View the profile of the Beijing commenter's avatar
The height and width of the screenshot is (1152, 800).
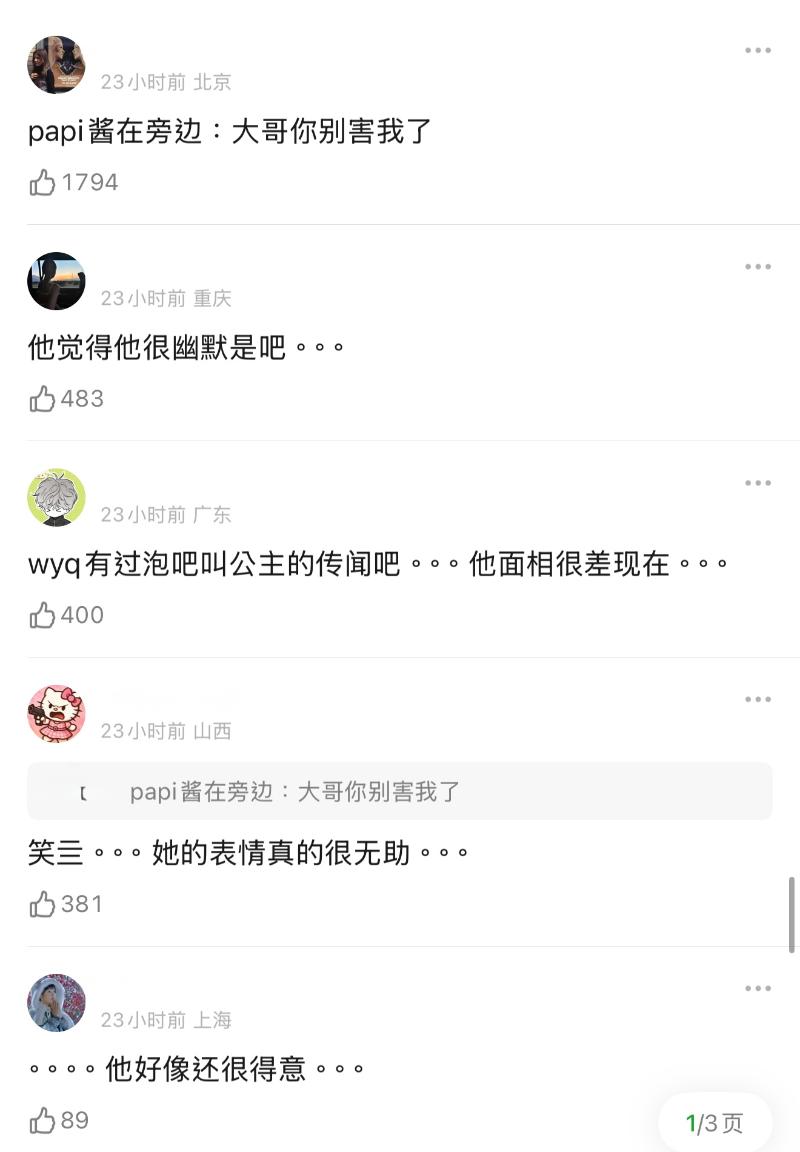[x=56, y=65]
